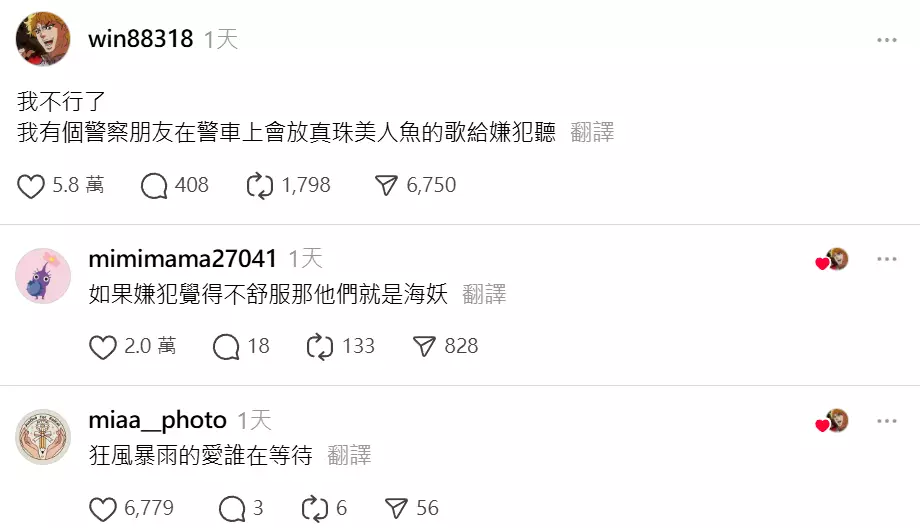Open overflow menu on miaa__photo's comment

click(x=886, y=421)
